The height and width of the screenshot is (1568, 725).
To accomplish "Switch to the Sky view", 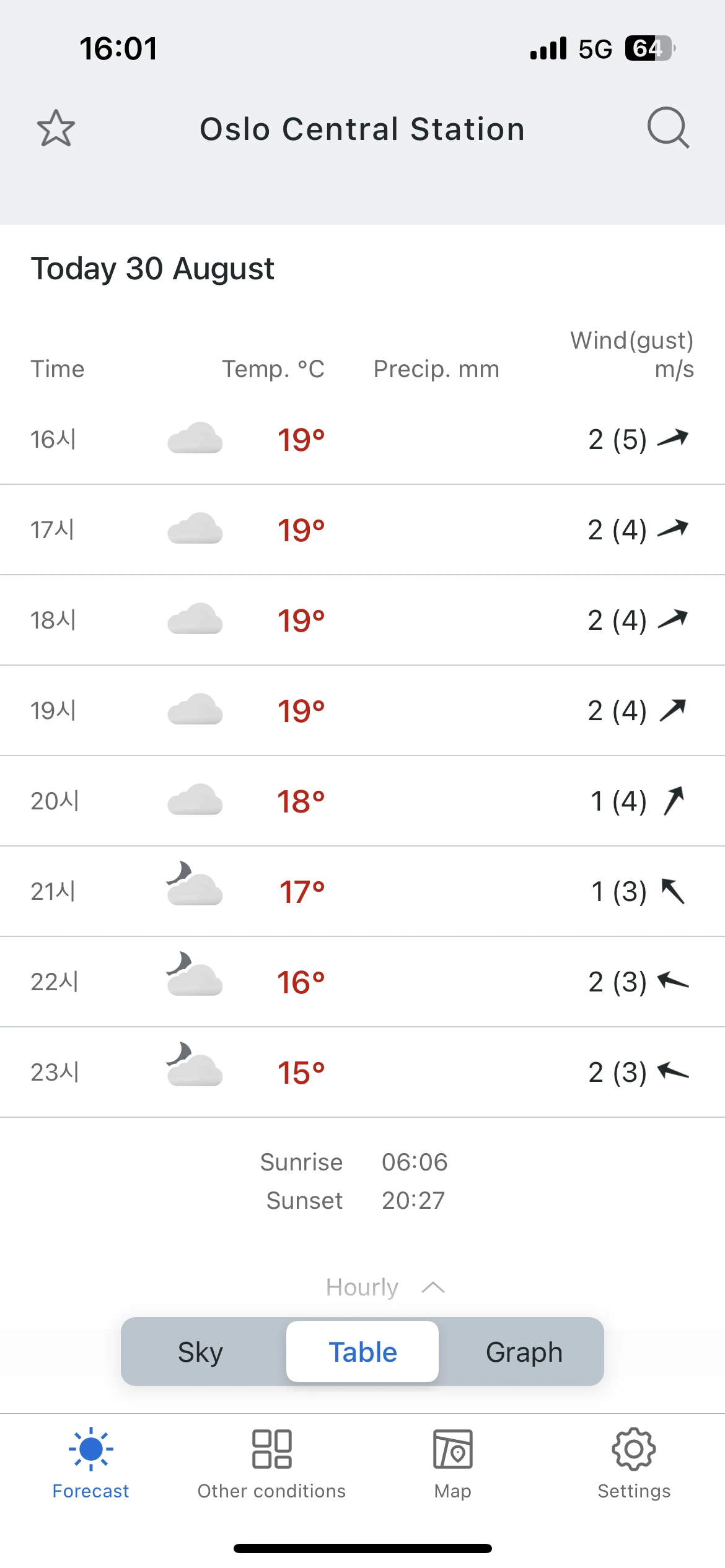I will 200,1352.
